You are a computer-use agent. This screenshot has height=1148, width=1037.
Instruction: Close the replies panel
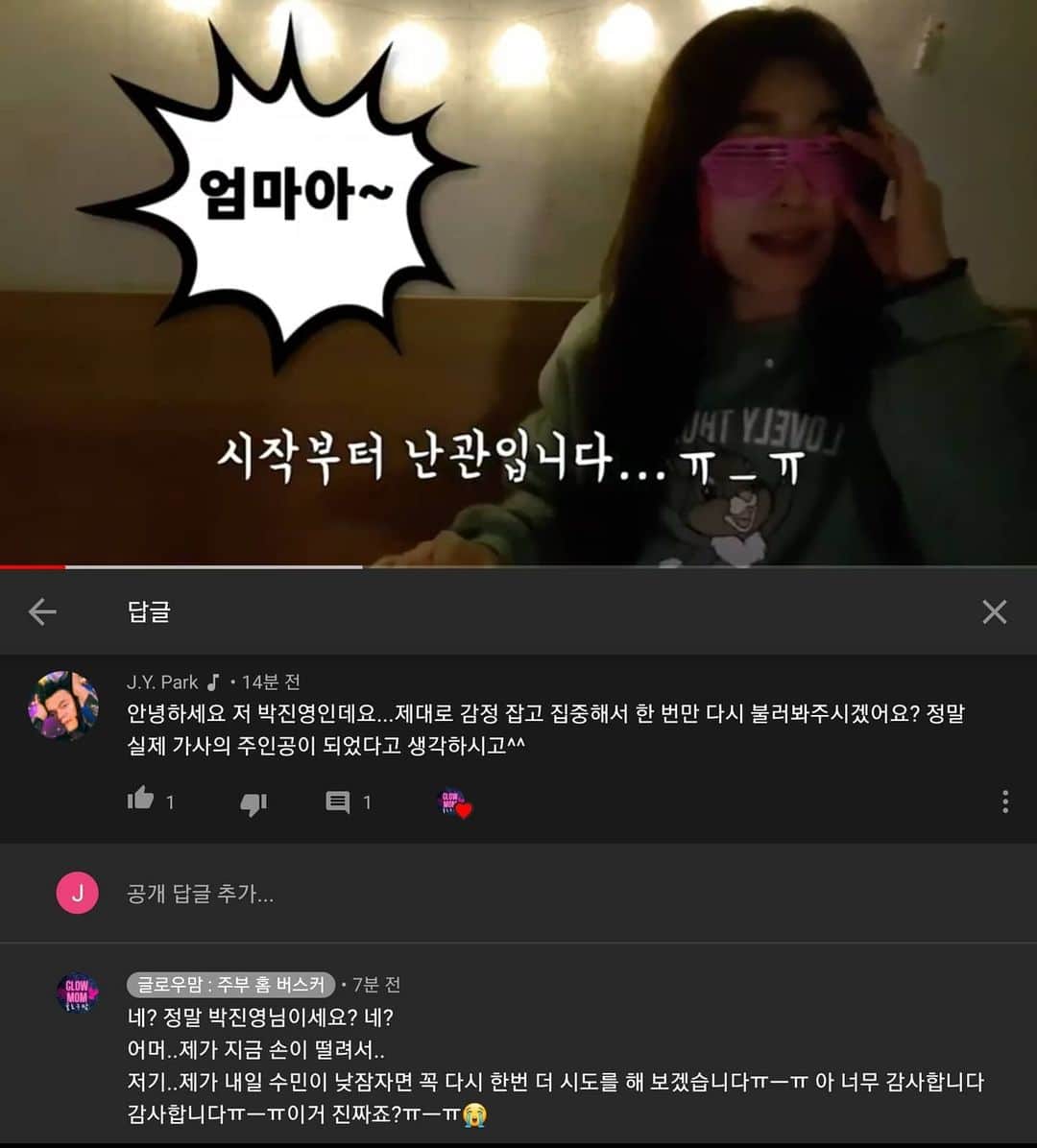(x=994, y=611)
